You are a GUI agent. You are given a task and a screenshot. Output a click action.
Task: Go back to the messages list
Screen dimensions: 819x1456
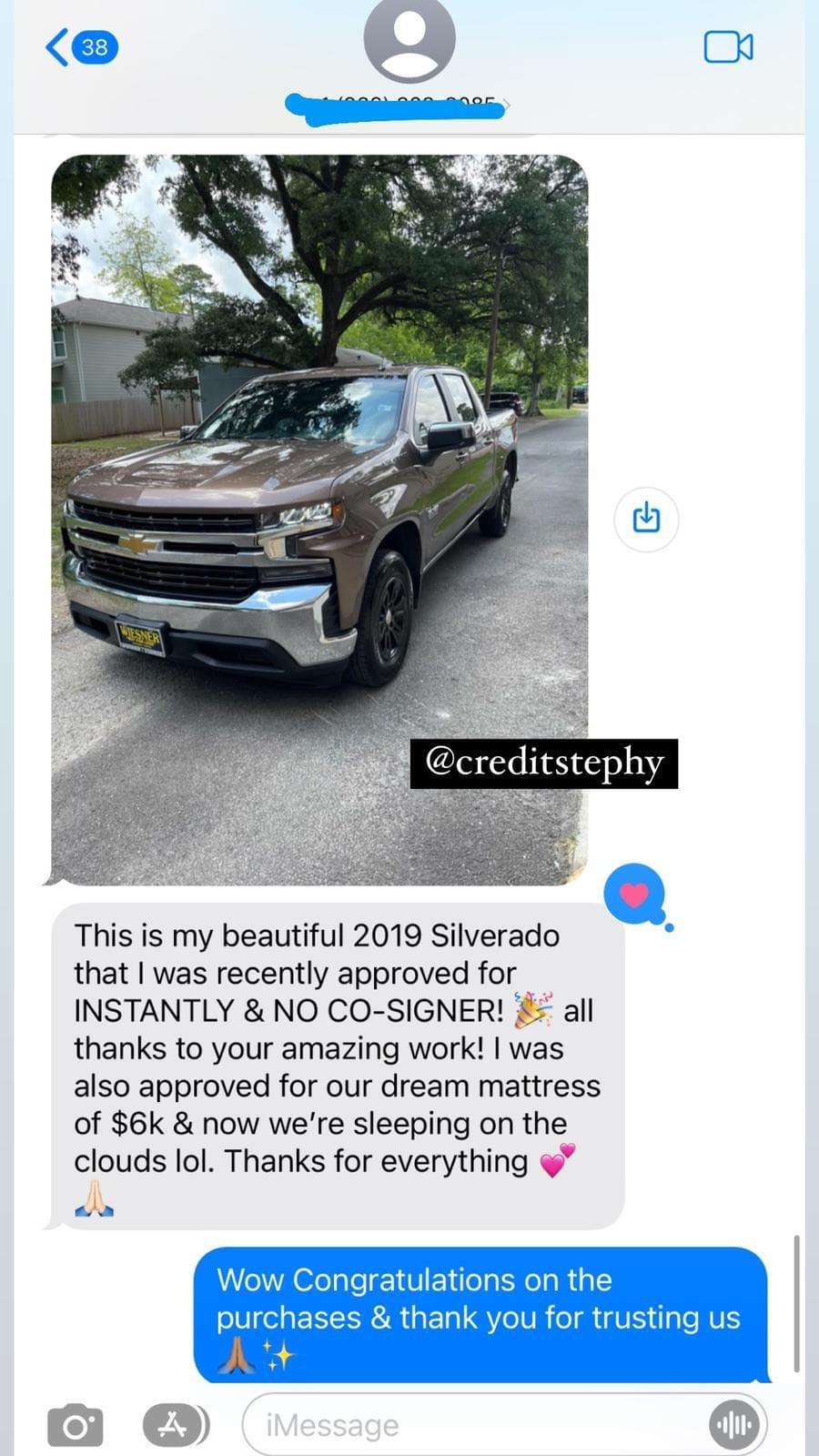[79, 47]
